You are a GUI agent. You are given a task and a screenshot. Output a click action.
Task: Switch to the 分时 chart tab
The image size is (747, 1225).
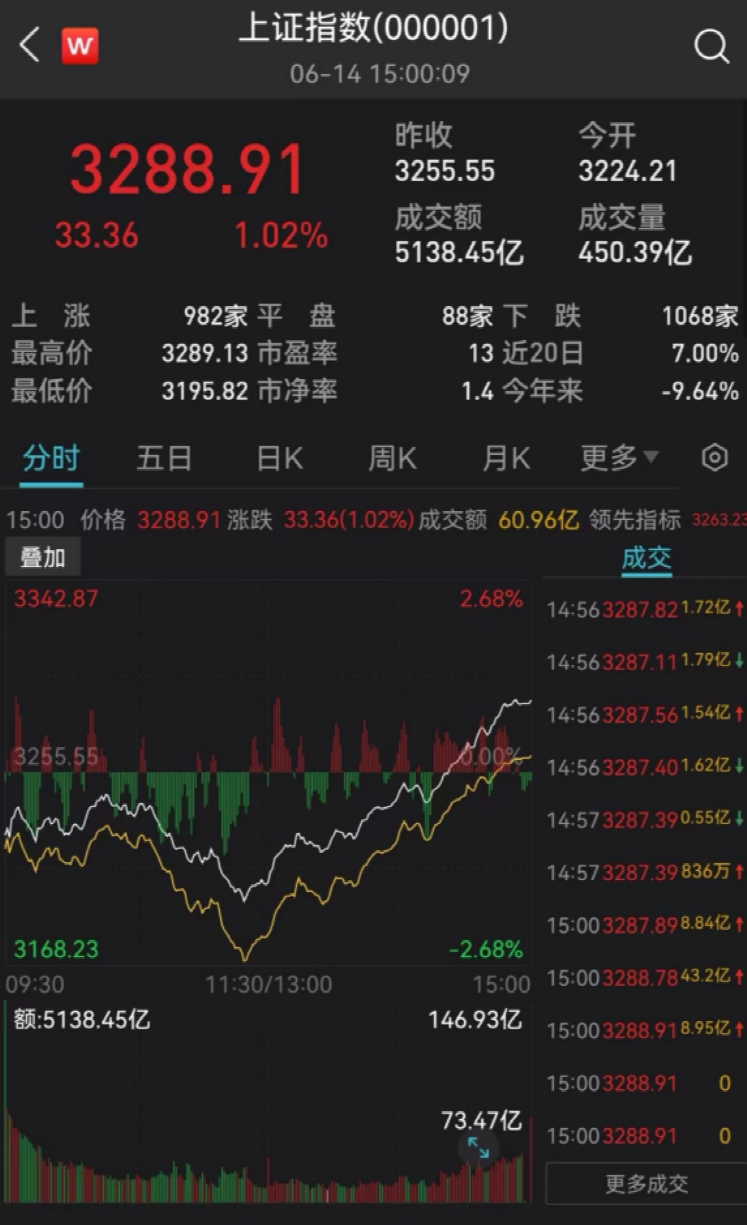pyautogui.click(x=51, y=459)
